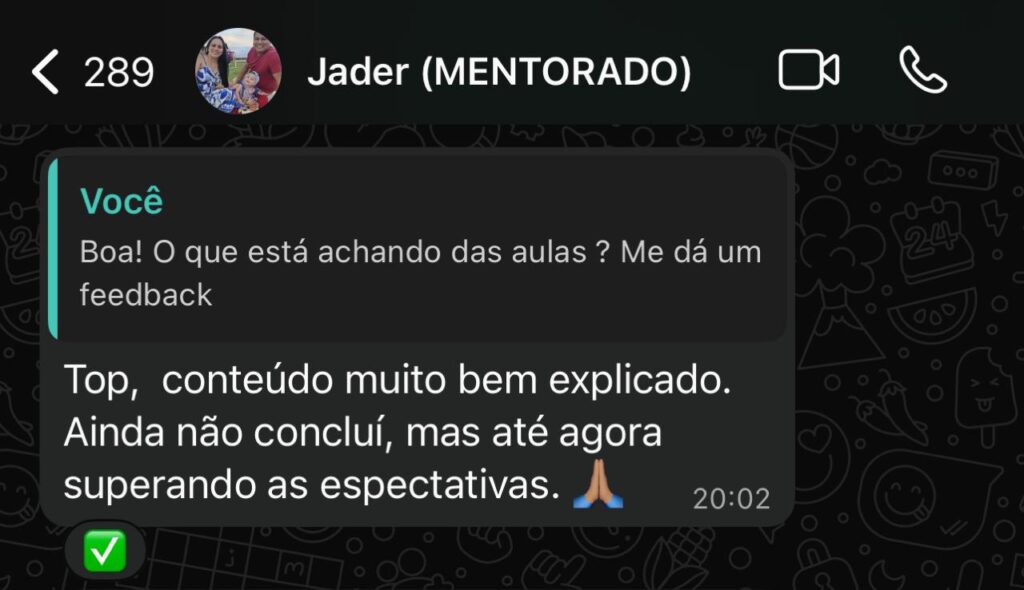This screenshot has height=590, width=1024.
Task: Start a voice call with Jader
Action: (922, 71)
